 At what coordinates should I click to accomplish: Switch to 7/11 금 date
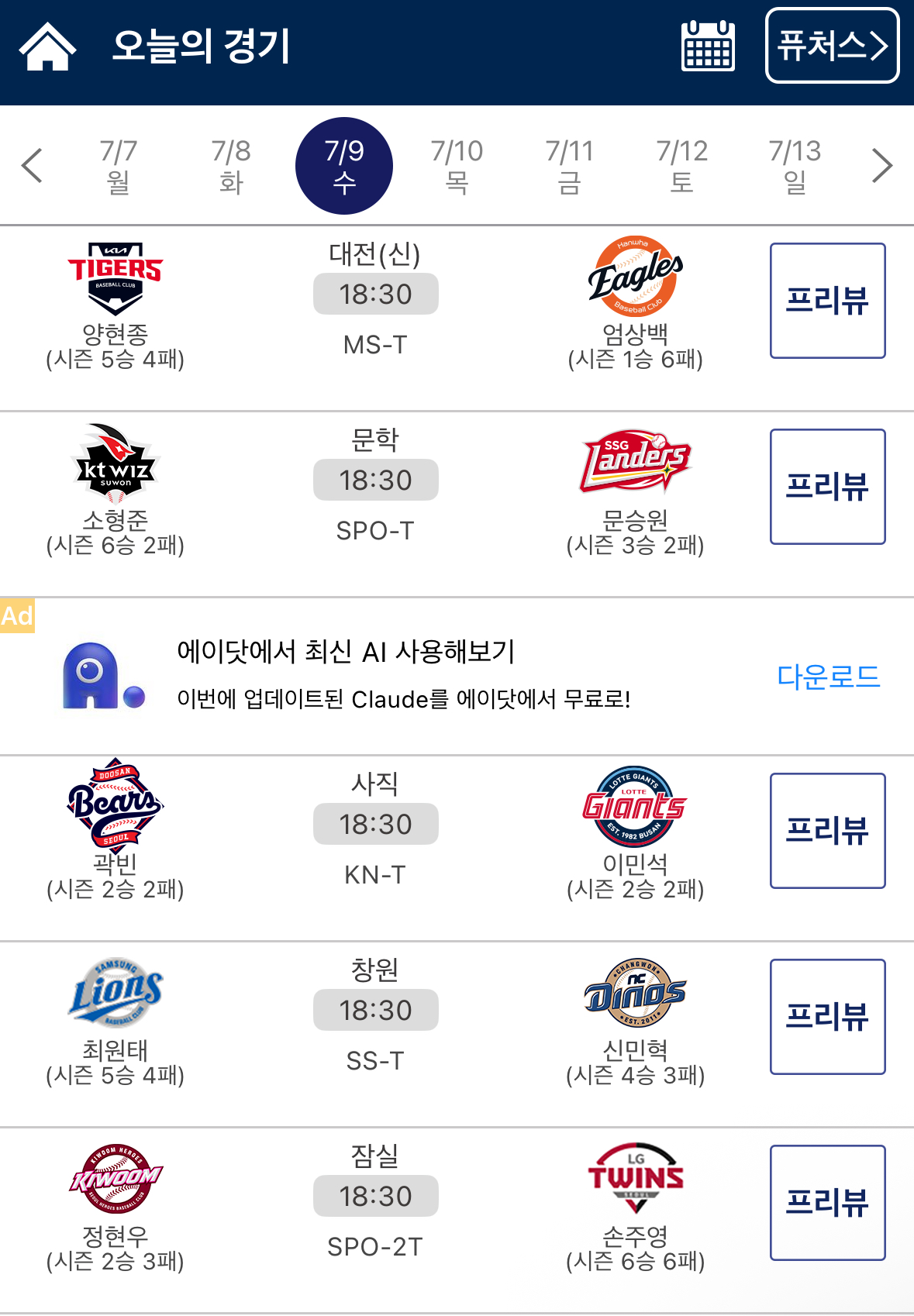click(x=569, y=166)
